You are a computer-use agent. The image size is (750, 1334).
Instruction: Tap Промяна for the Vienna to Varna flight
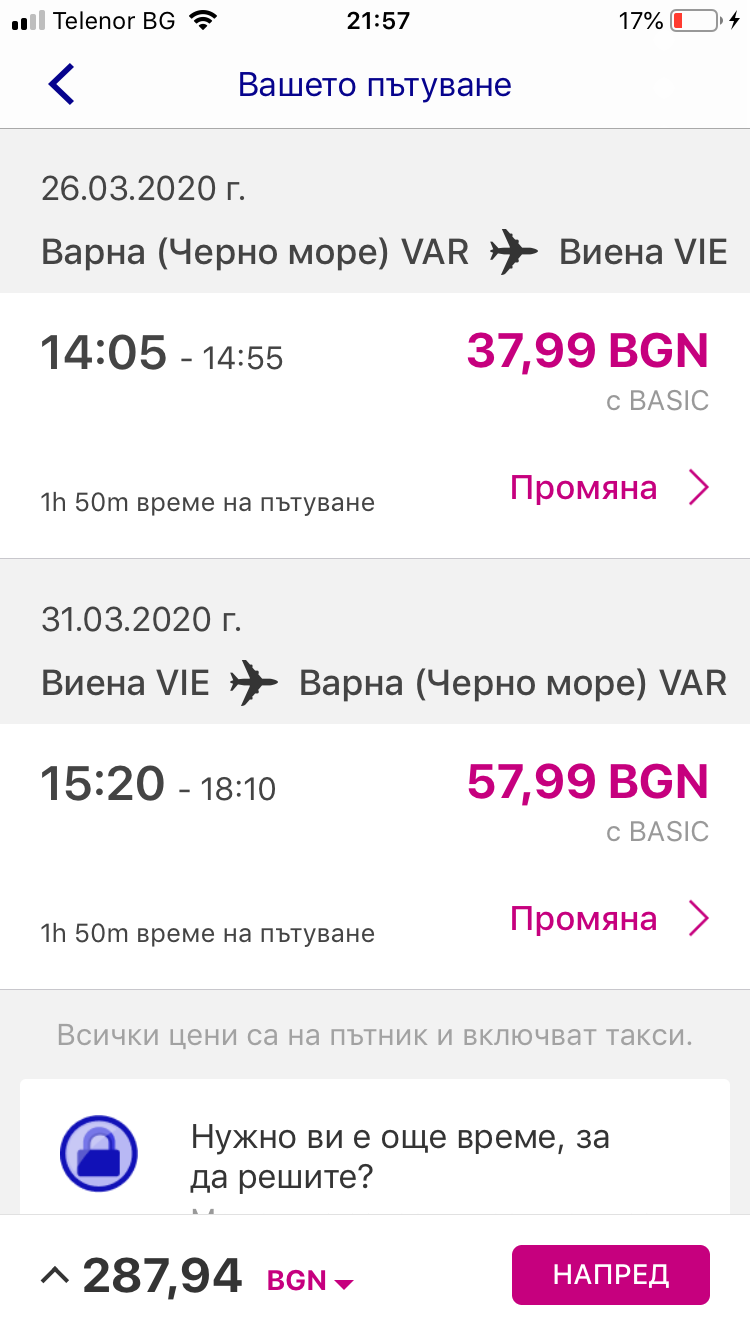pos(609,919)
